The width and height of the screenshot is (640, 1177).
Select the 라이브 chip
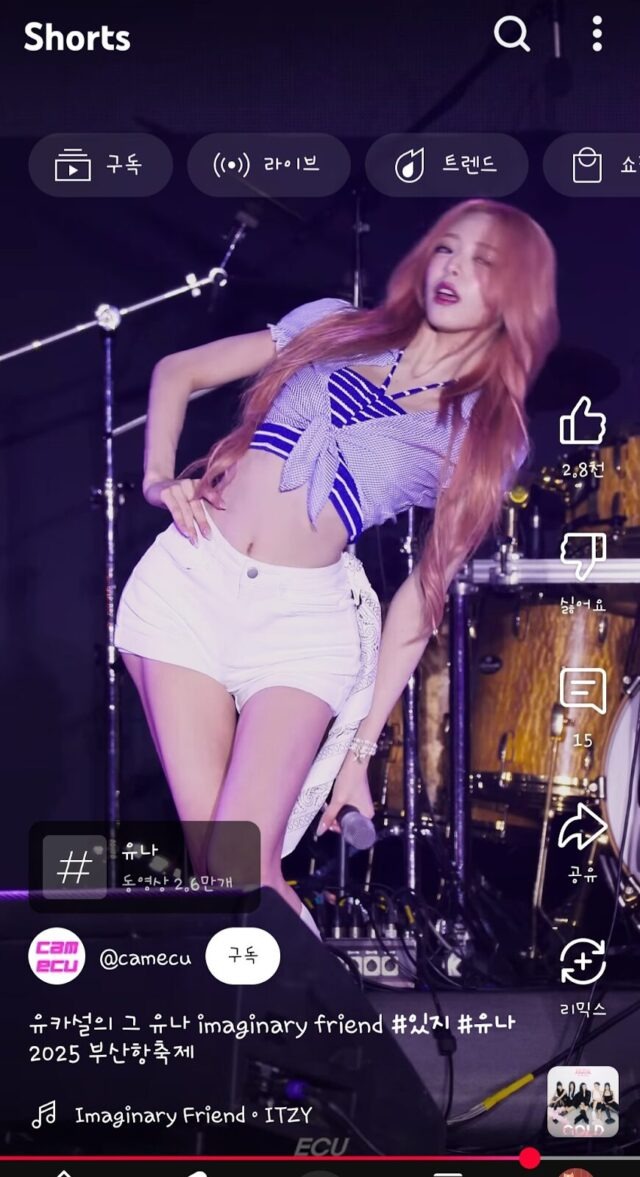(268, 165)
